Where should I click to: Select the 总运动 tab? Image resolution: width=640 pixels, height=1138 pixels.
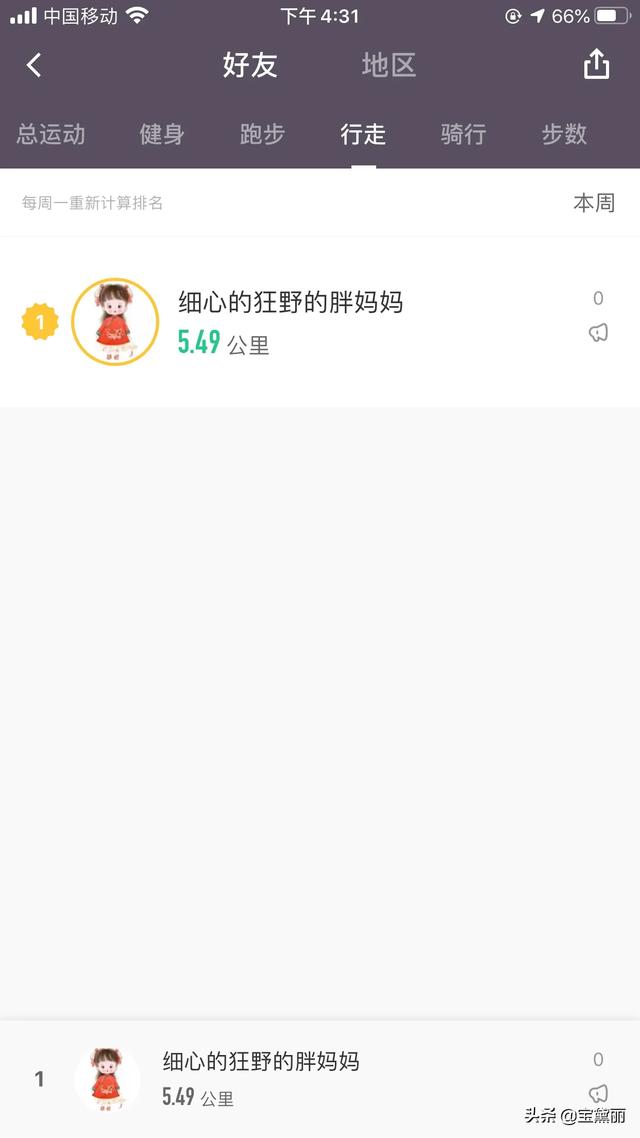click(x=51, y=134)
